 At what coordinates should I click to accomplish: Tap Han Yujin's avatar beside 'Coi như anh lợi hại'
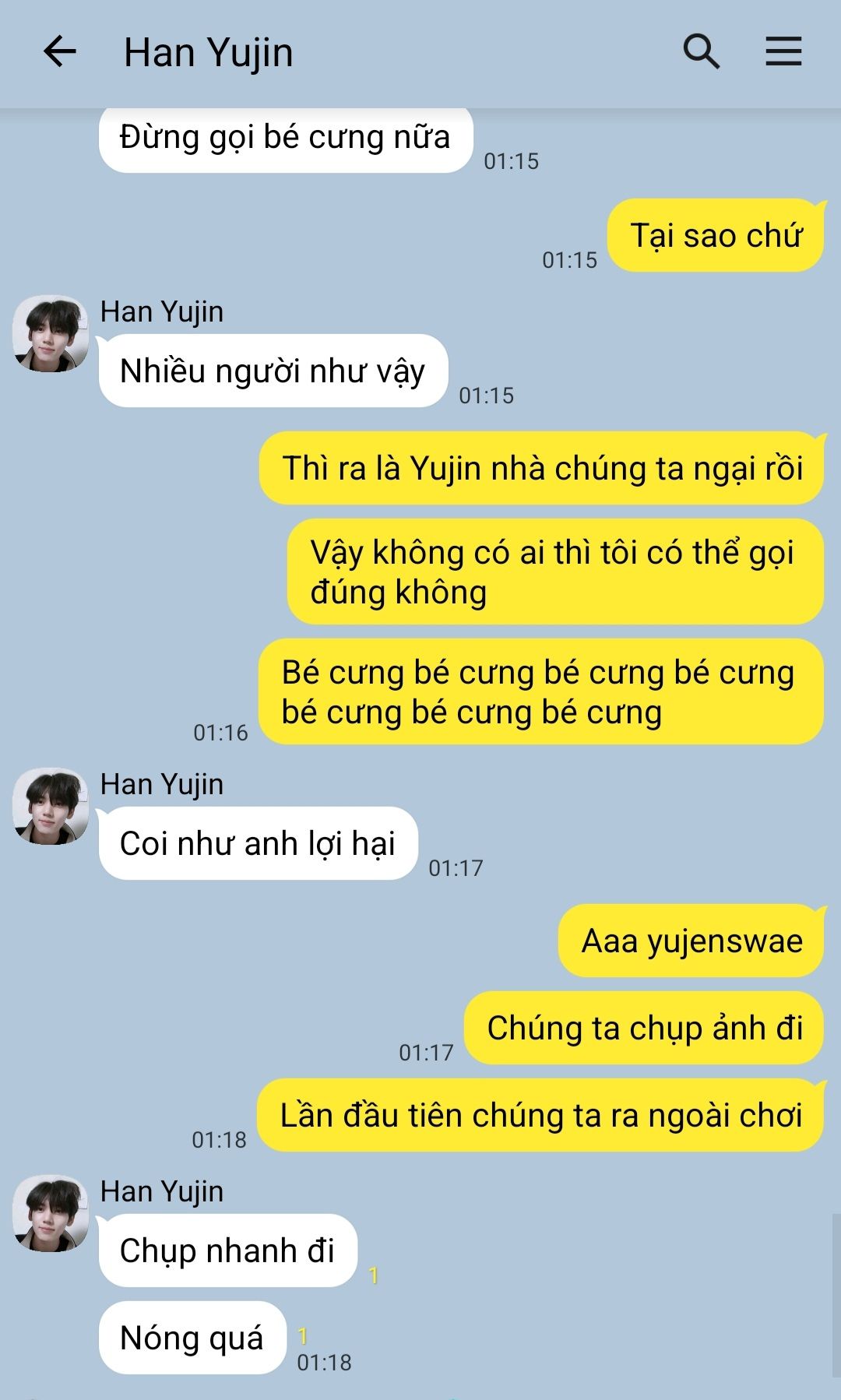click(x=51, y=807)
